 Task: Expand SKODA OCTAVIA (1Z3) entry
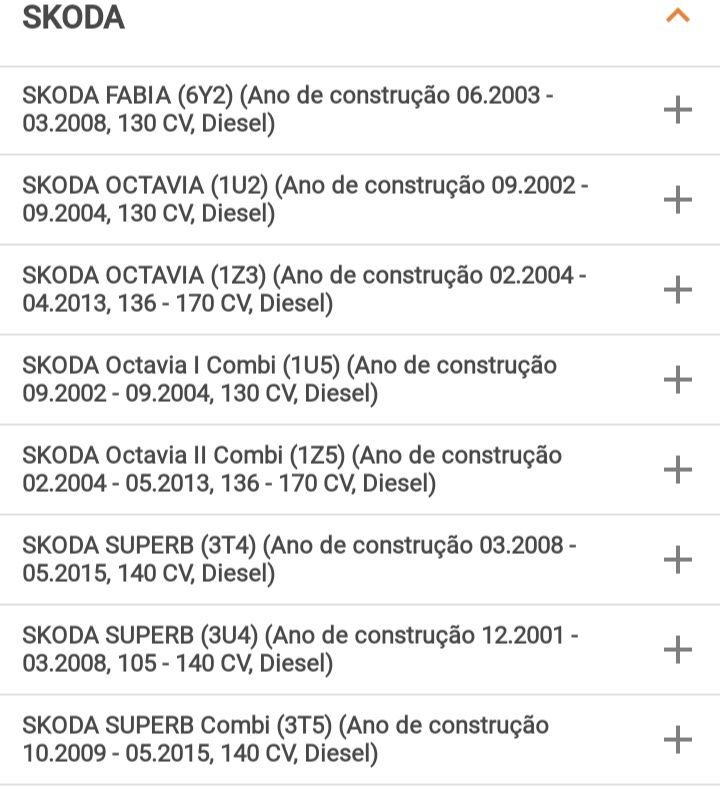[678, 290]
